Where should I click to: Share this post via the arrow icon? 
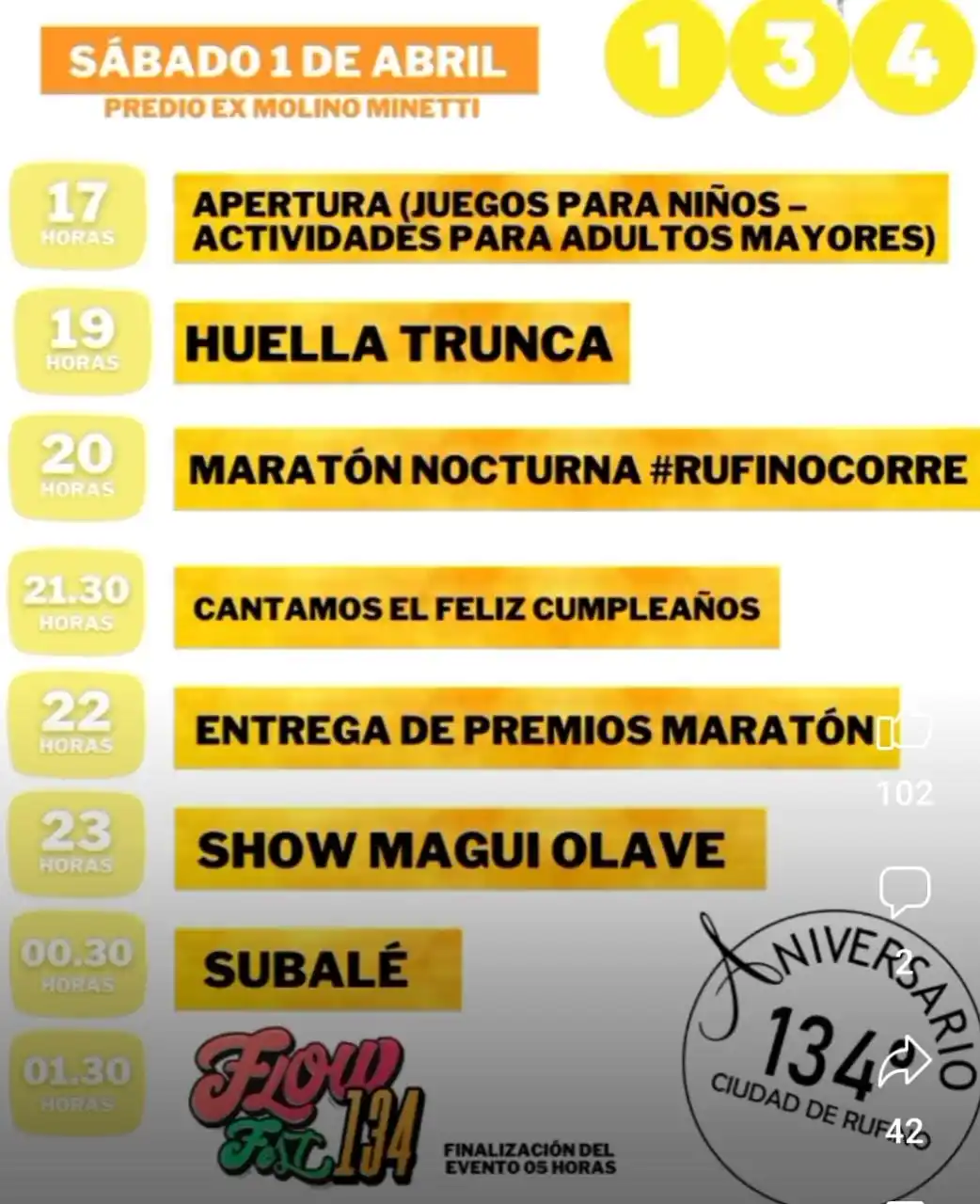pos(904,1062)
